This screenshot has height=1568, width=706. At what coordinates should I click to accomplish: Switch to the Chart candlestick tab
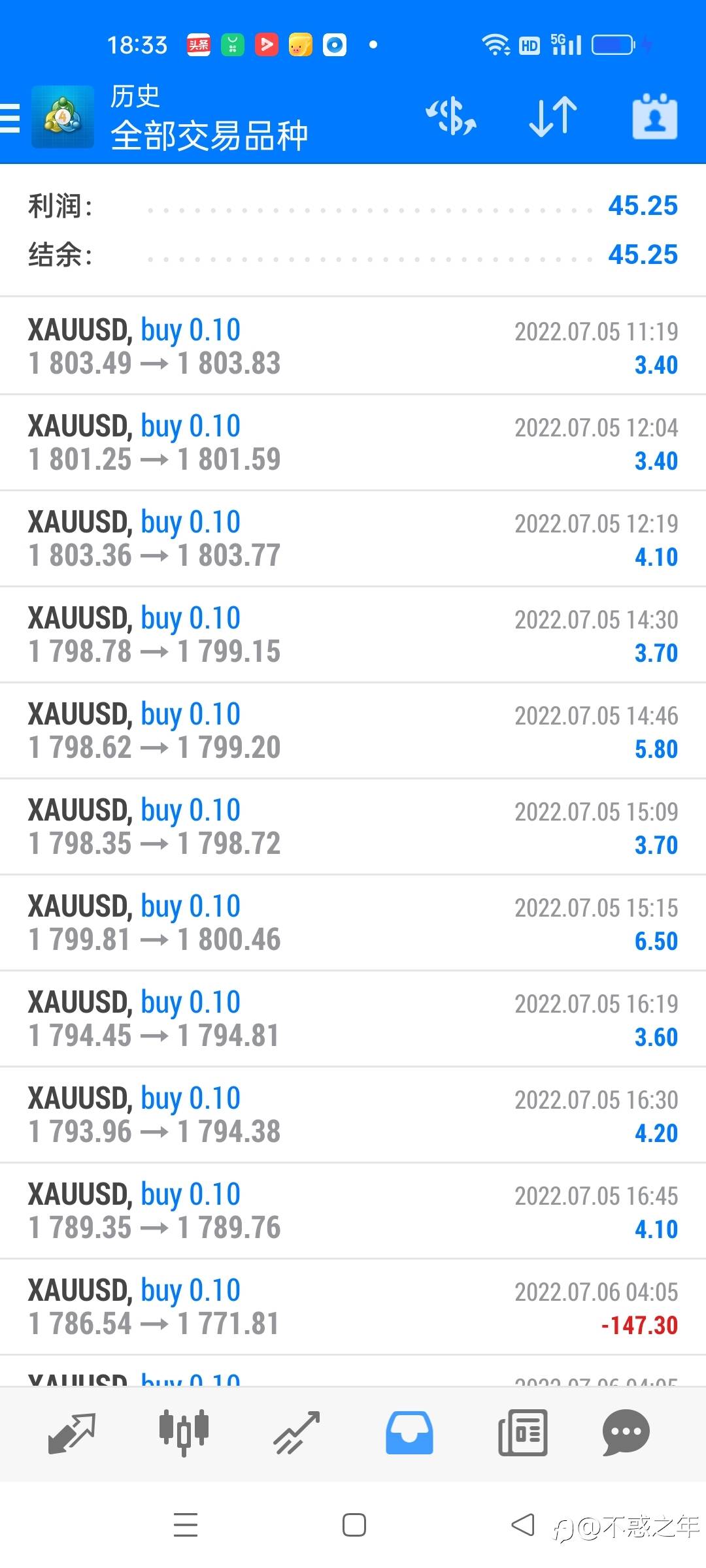click(x=184, y=1433)
